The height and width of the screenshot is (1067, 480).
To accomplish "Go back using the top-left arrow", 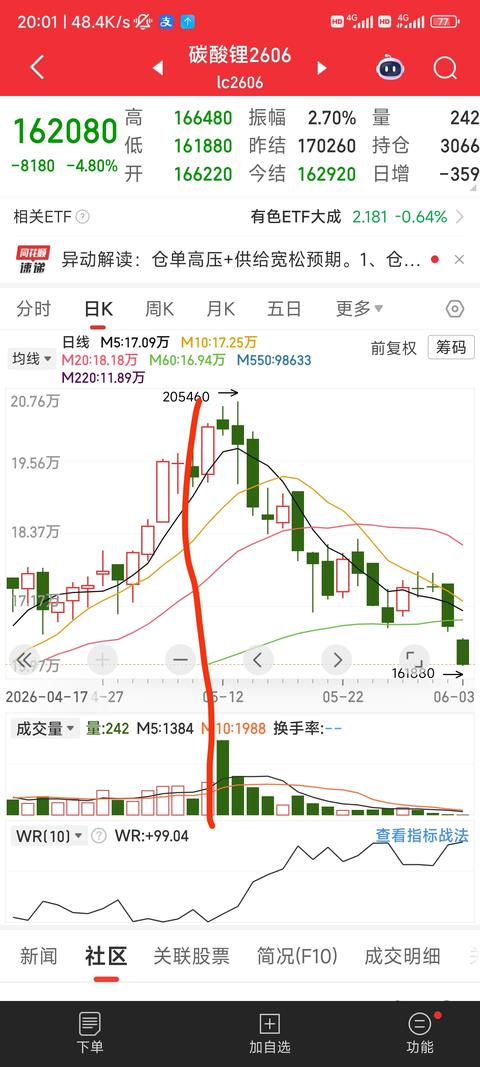I will pyautogui.click(x=37, y=67).
